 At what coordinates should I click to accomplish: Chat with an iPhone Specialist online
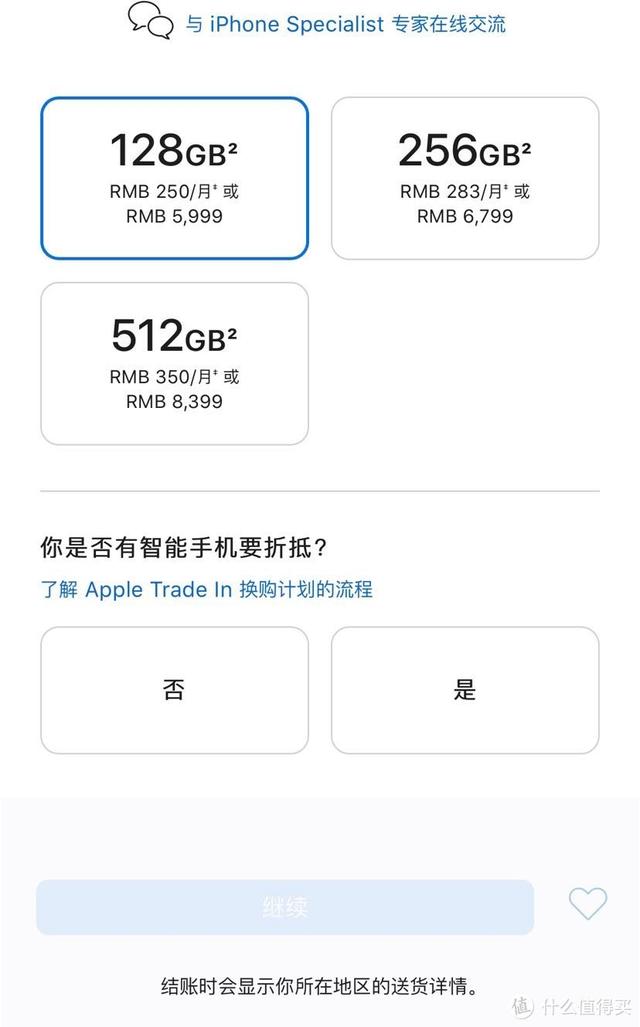[344, 24]
